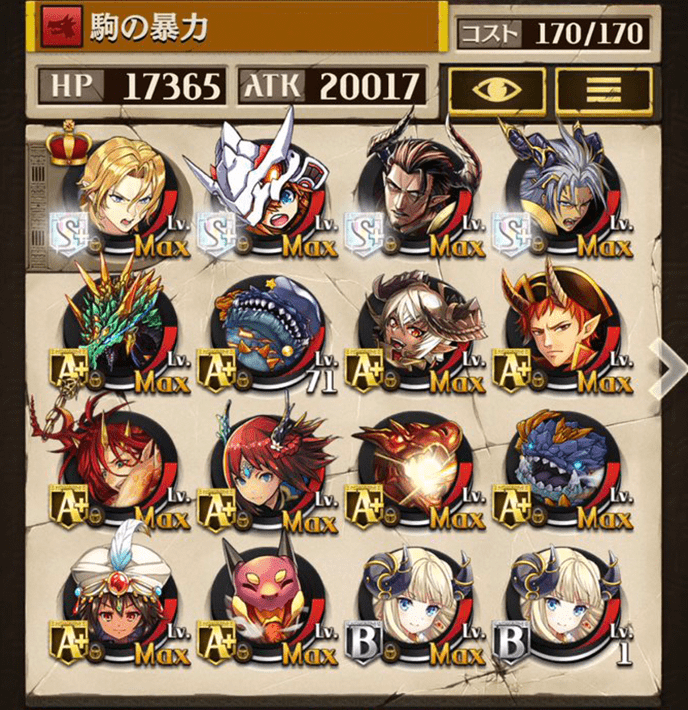The height and width of the screenshot is (710, 688).
Task: Select the white-masked S+ character
Action: (264, 192)
